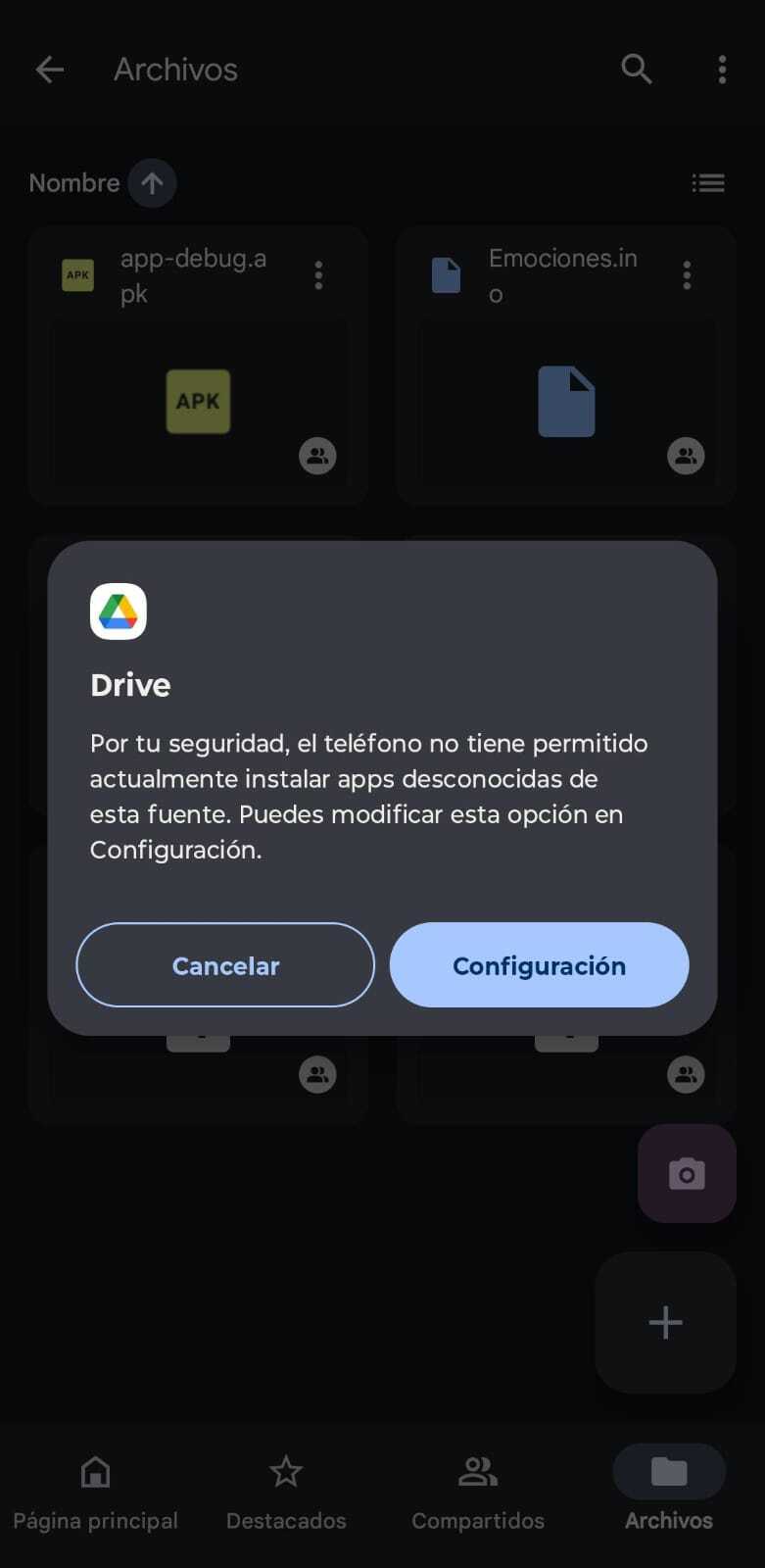
Task: Switch to list view layout
Action: click(708, 182)
